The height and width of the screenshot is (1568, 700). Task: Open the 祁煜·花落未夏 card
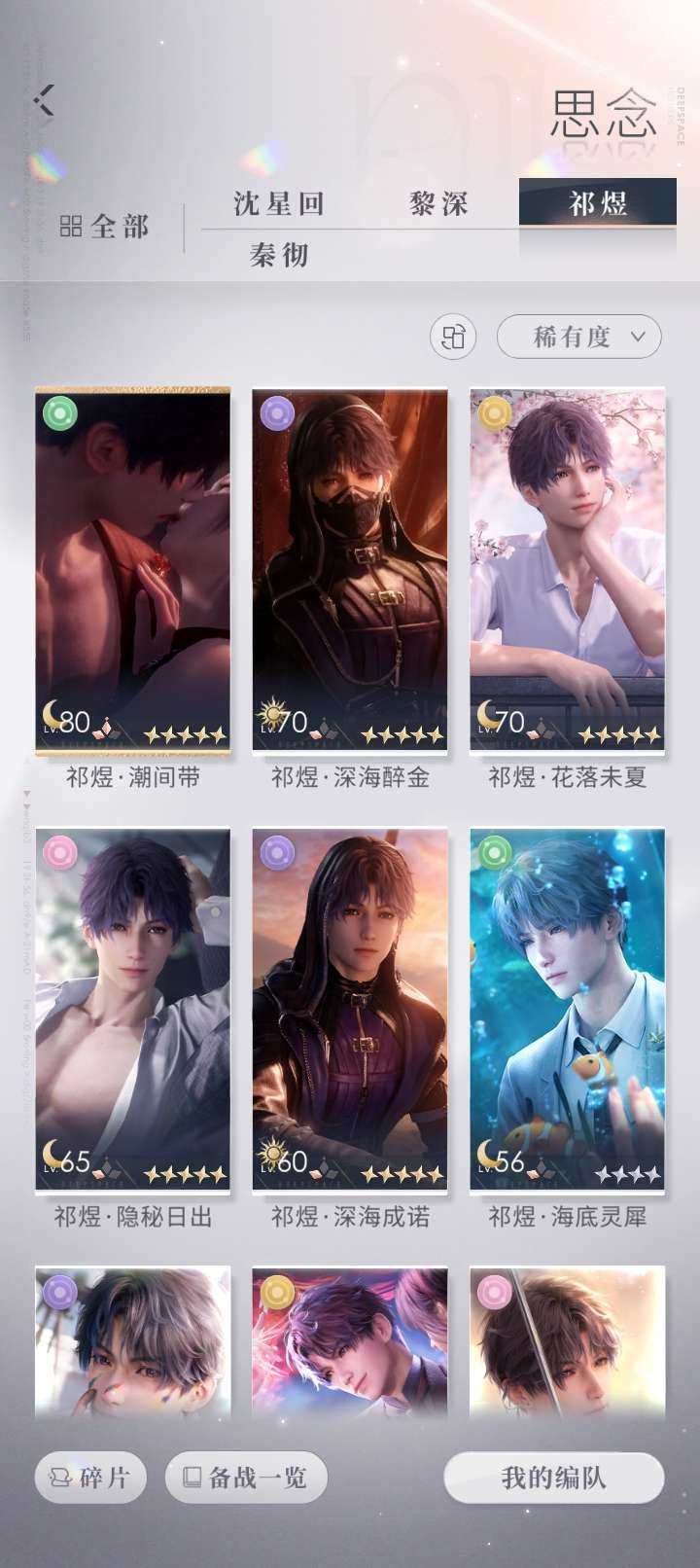[567, 571]
